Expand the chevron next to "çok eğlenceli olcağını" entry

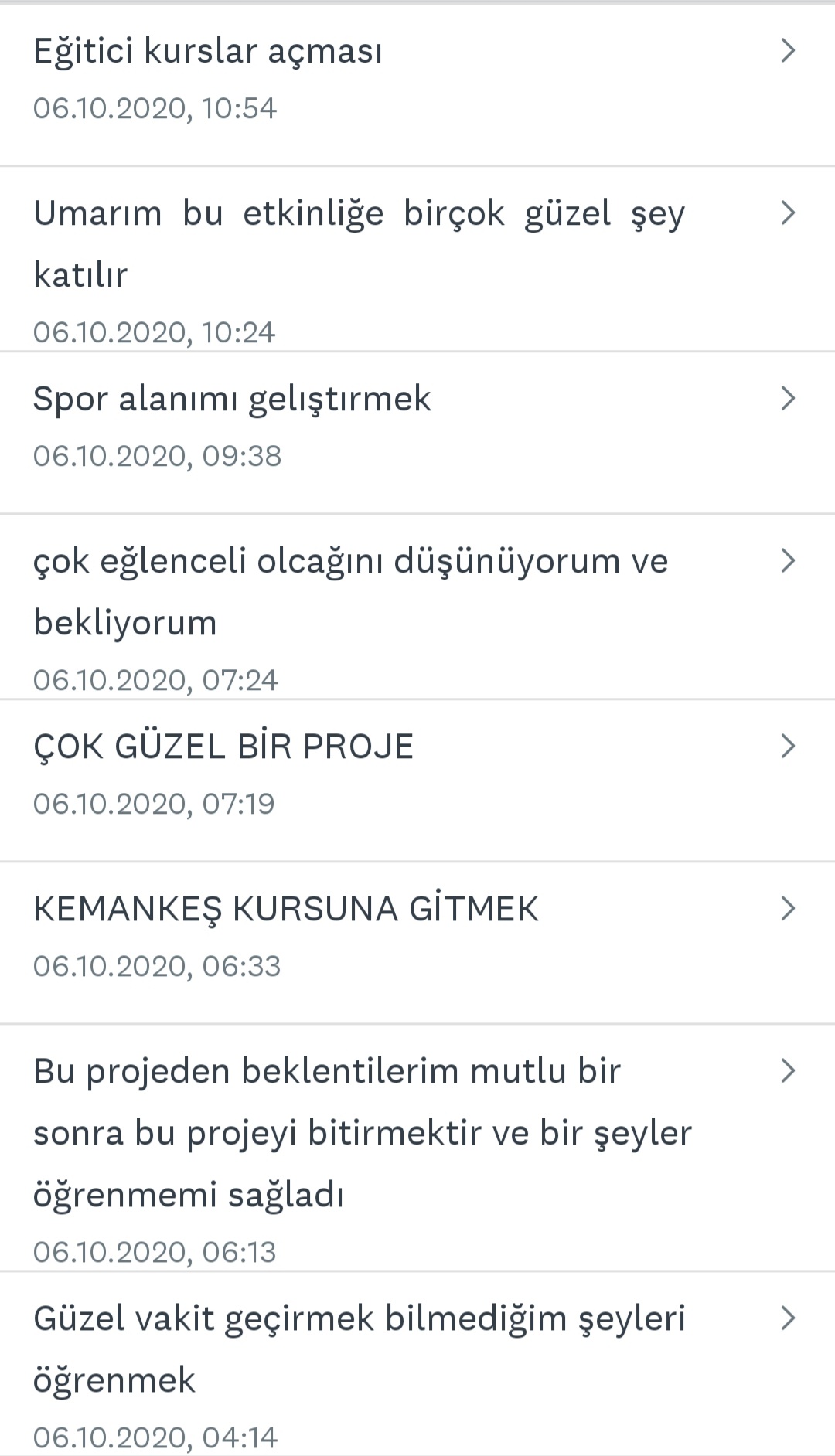[x=789, y=561]
